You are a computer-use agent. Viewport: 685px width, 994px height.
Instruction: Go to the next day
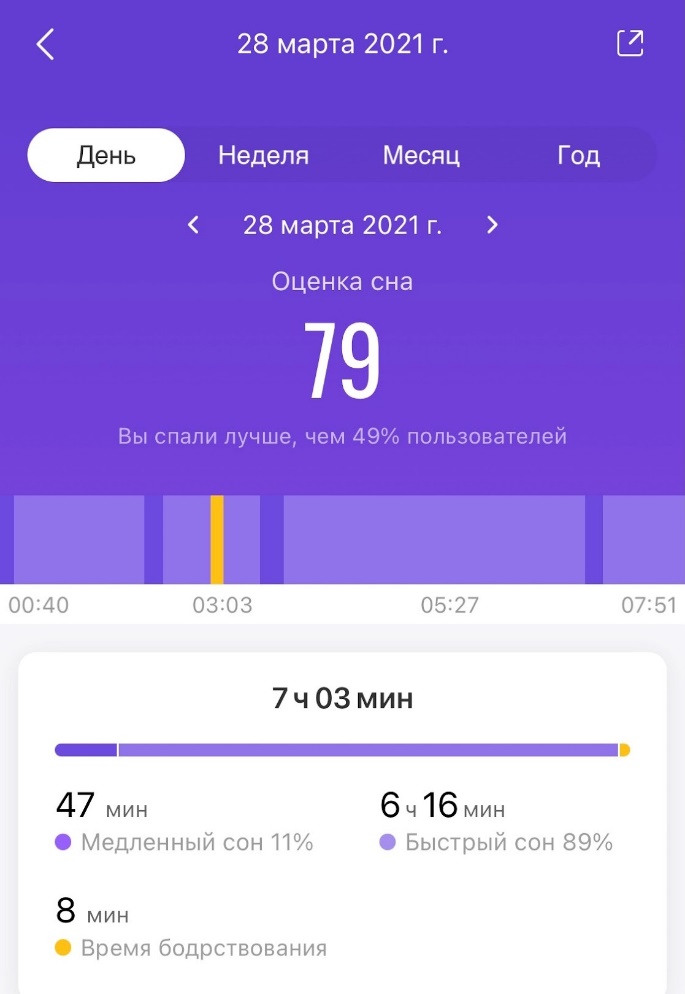point(492,225)
